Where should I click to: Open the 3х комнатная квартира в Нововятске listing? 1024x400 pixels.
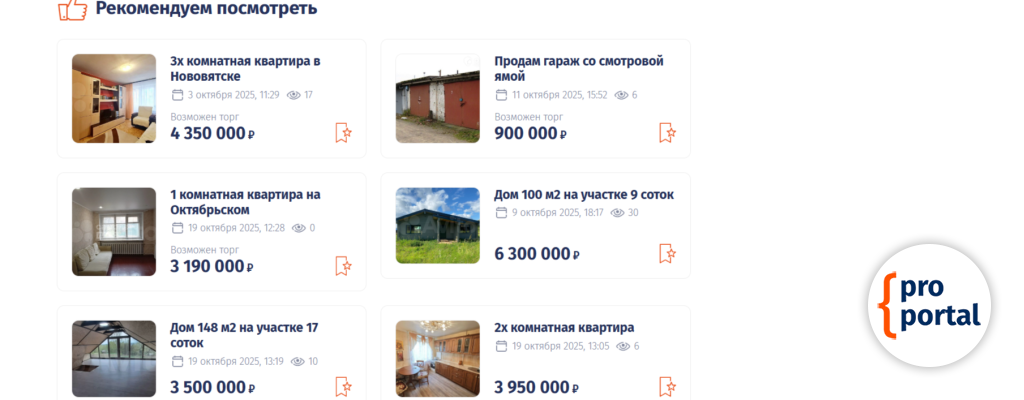(x=245, y=68)
